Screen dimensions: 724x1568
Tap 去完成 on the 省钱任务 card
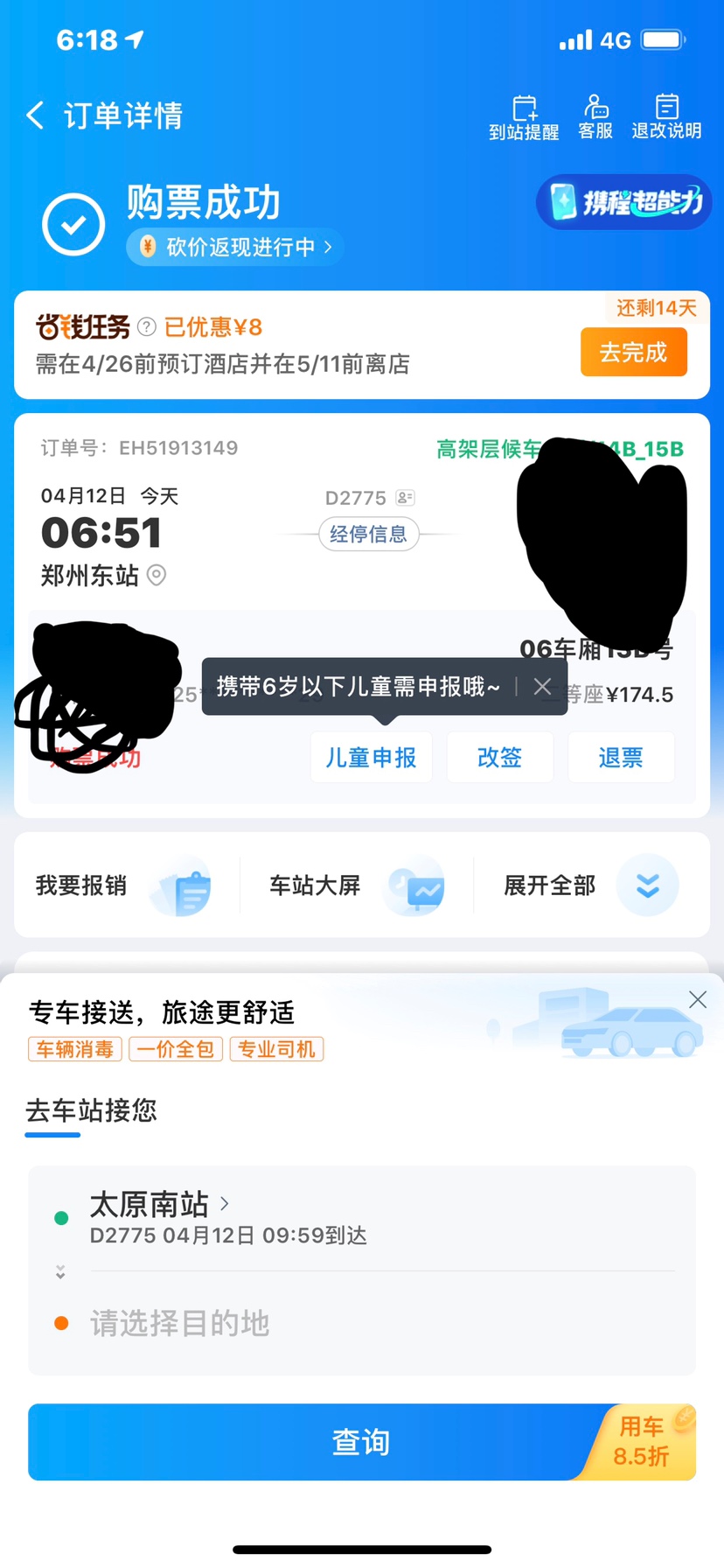[x=633, y=353]
